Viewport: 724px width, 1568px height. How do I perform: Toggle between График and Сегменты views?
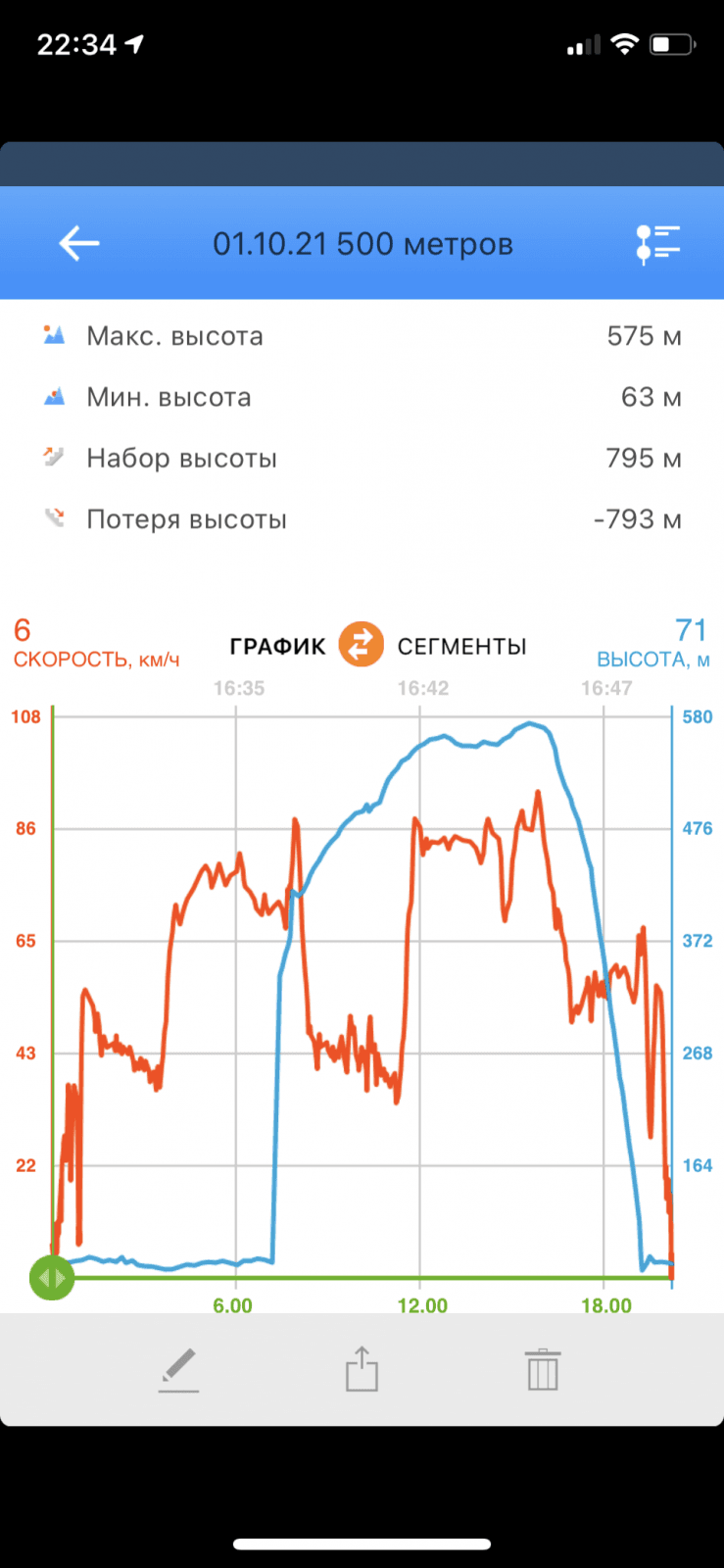click(361, 645)
